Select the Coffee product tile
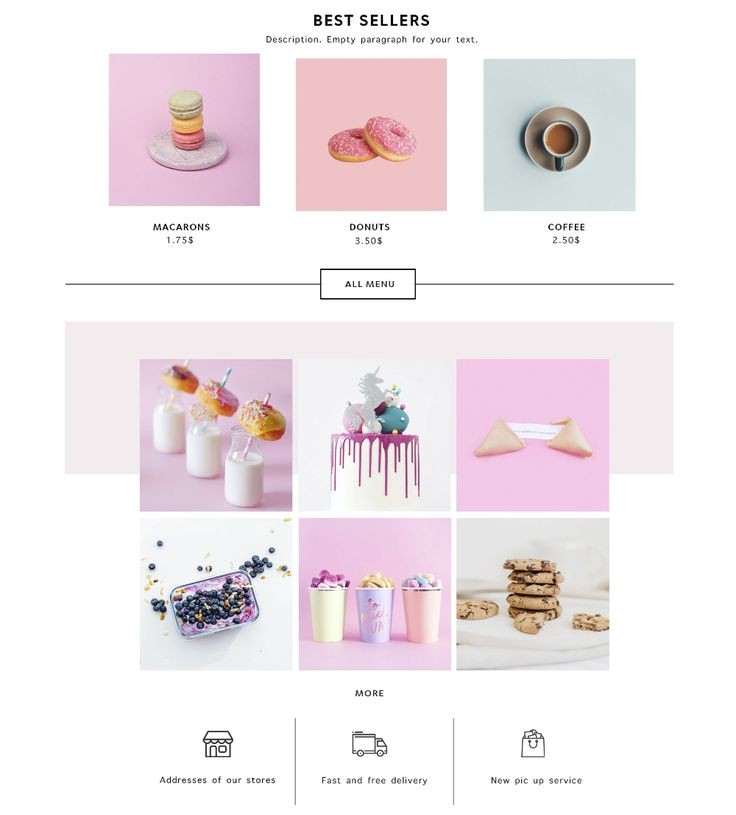Image resolution: width=736 pixels, height=815 pixels. pyautogui.click(x=559, y=134)
